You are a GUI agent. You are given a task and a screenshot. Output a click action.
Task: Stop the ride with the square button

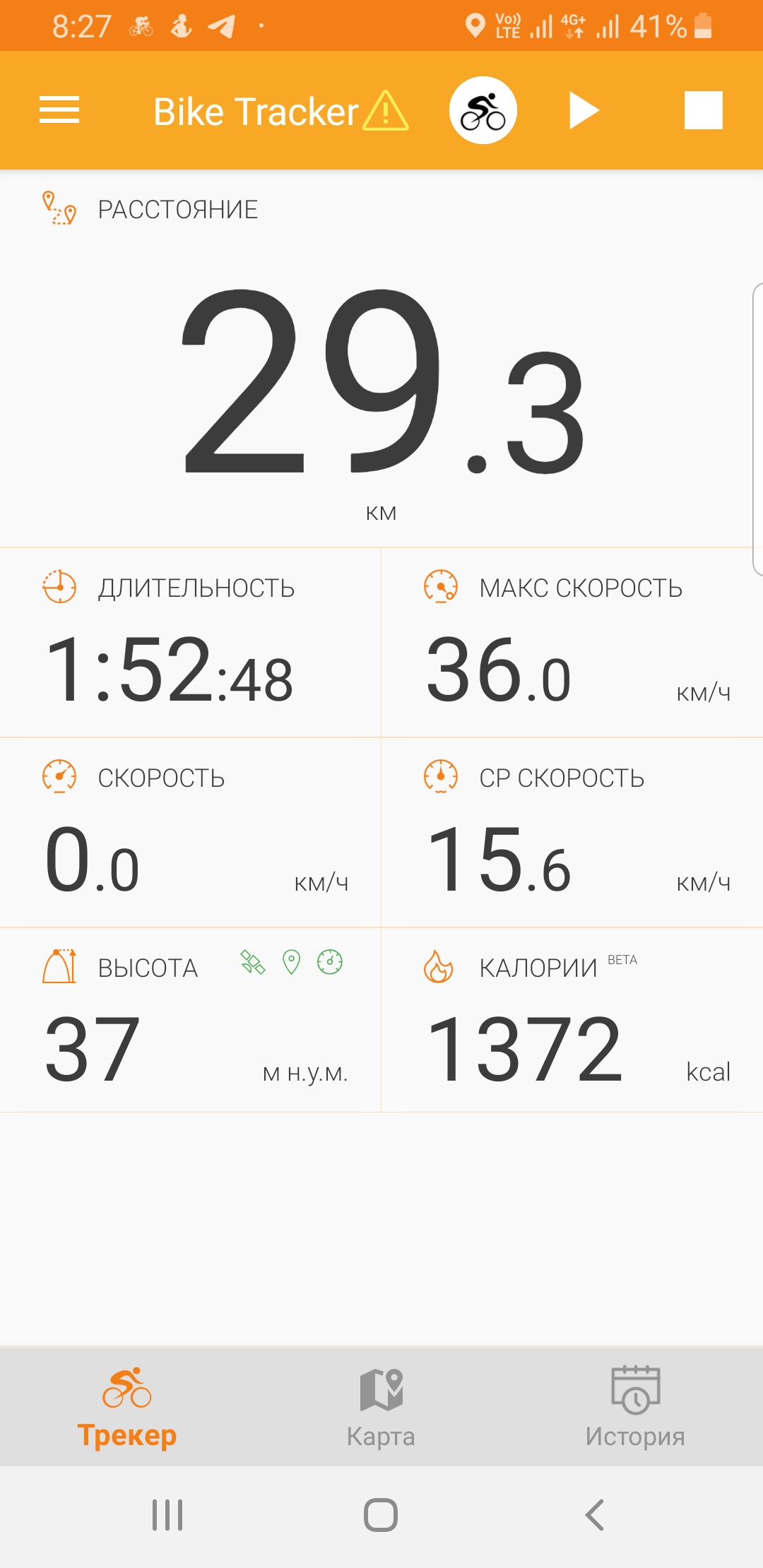pyautogui.click(x=704, y=110)
